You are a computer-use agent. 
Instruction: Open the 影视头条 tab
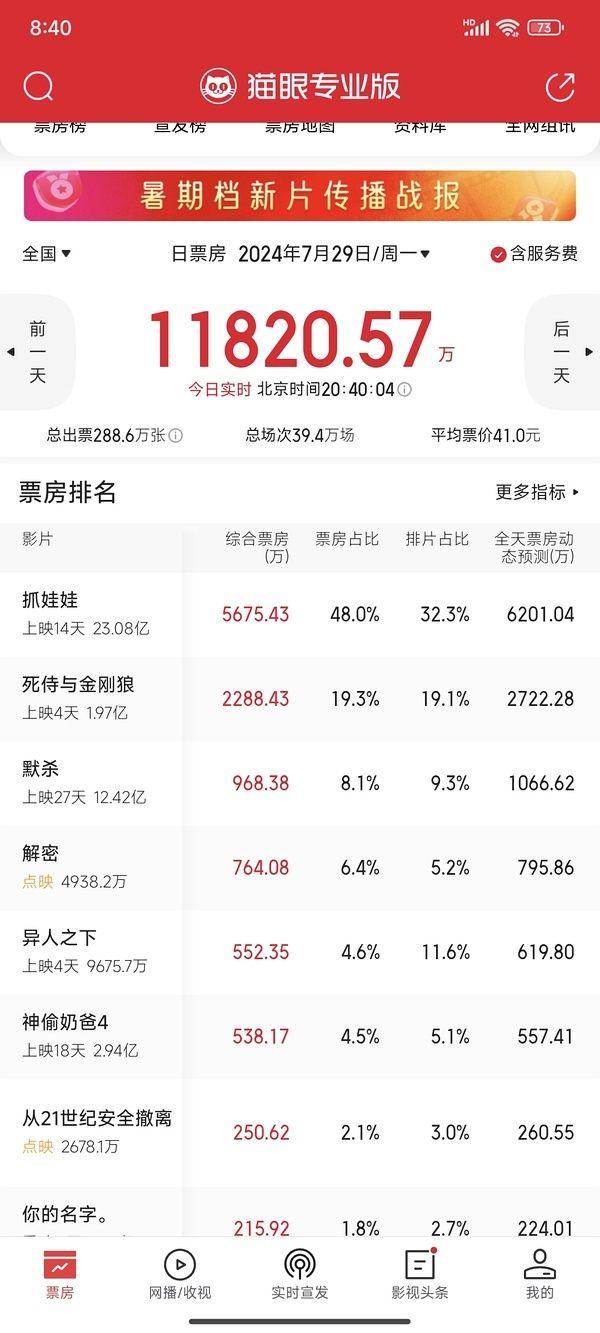(x=420, y=1275)
